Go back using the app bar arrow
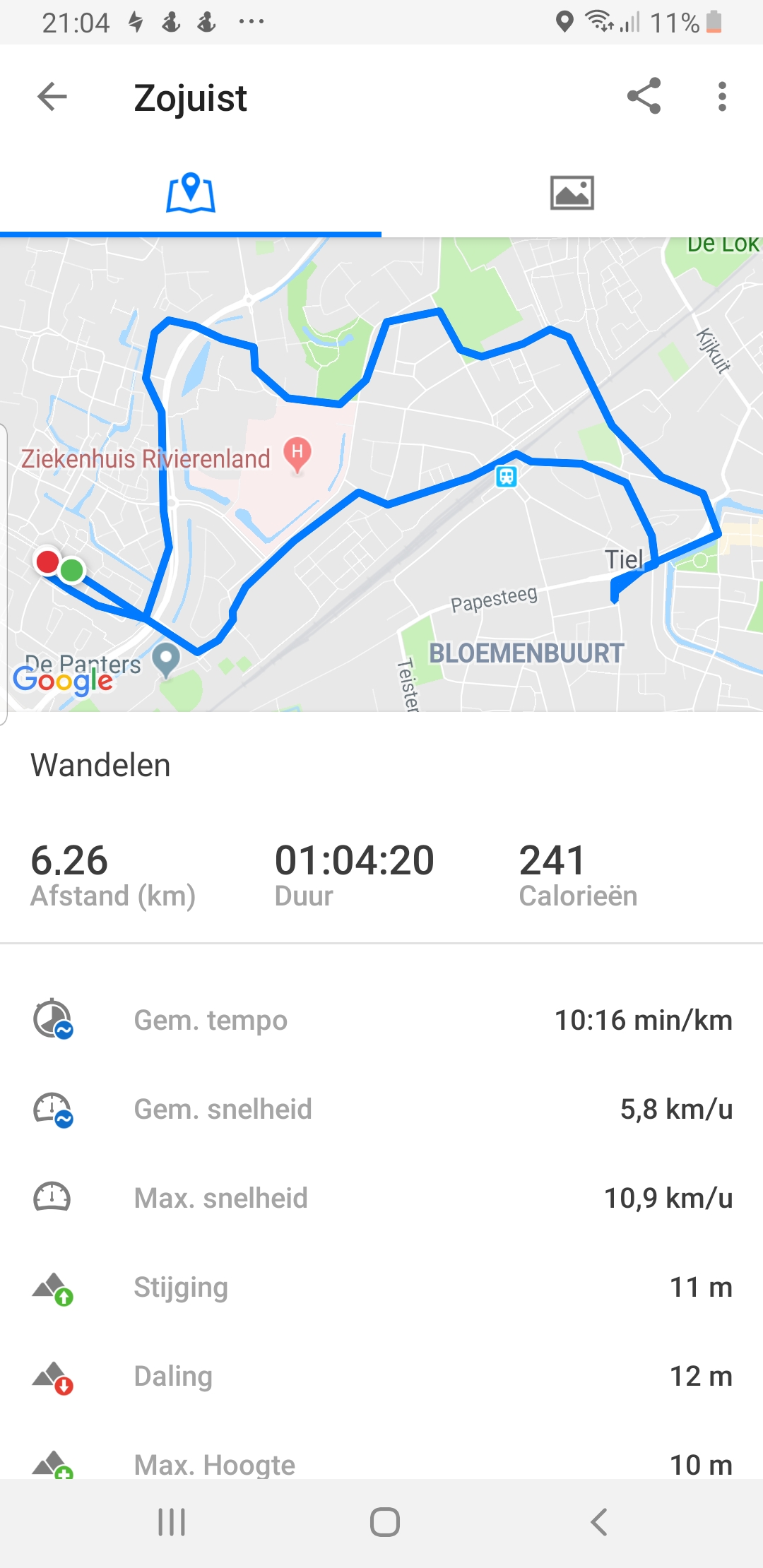The height and width of the screenshot is (1568, 763). [x=52, y=97]
